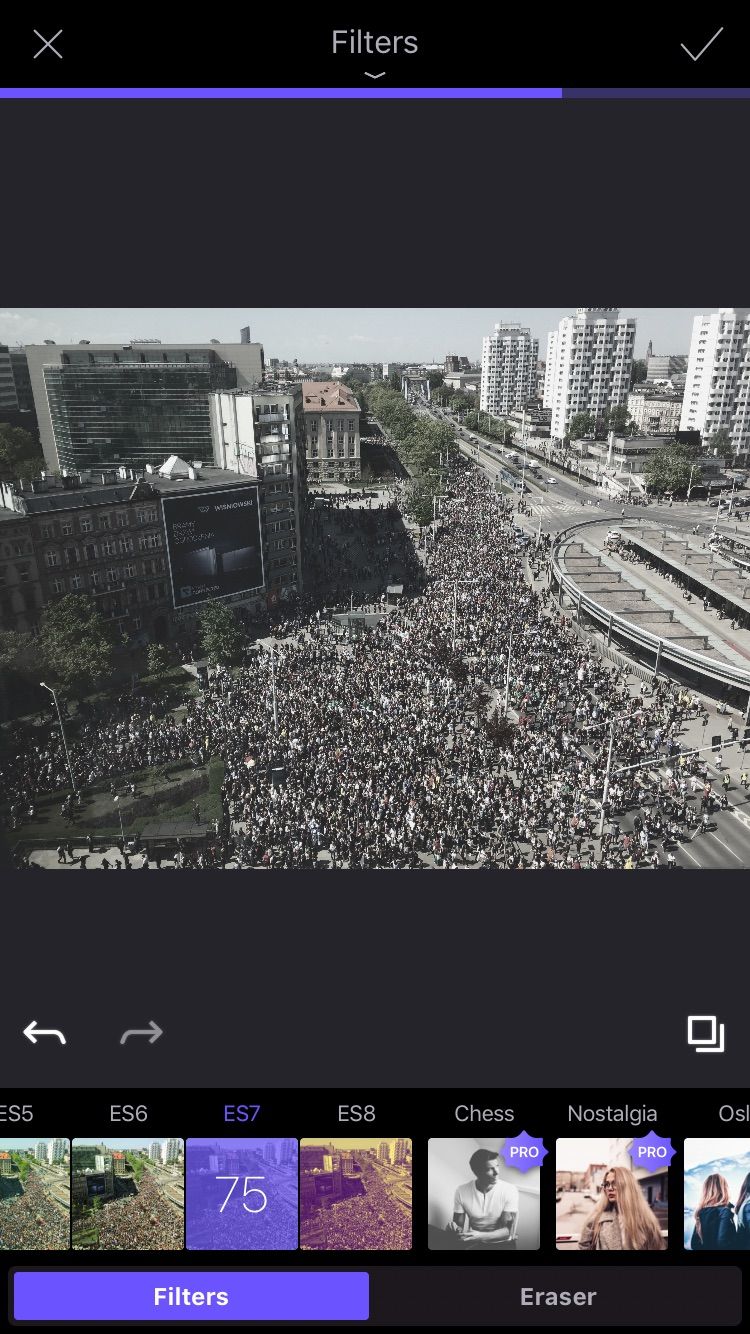Open ES7 filter intensity at 75
Viewport: 750px width, 1334px height.
point(242,1193)
